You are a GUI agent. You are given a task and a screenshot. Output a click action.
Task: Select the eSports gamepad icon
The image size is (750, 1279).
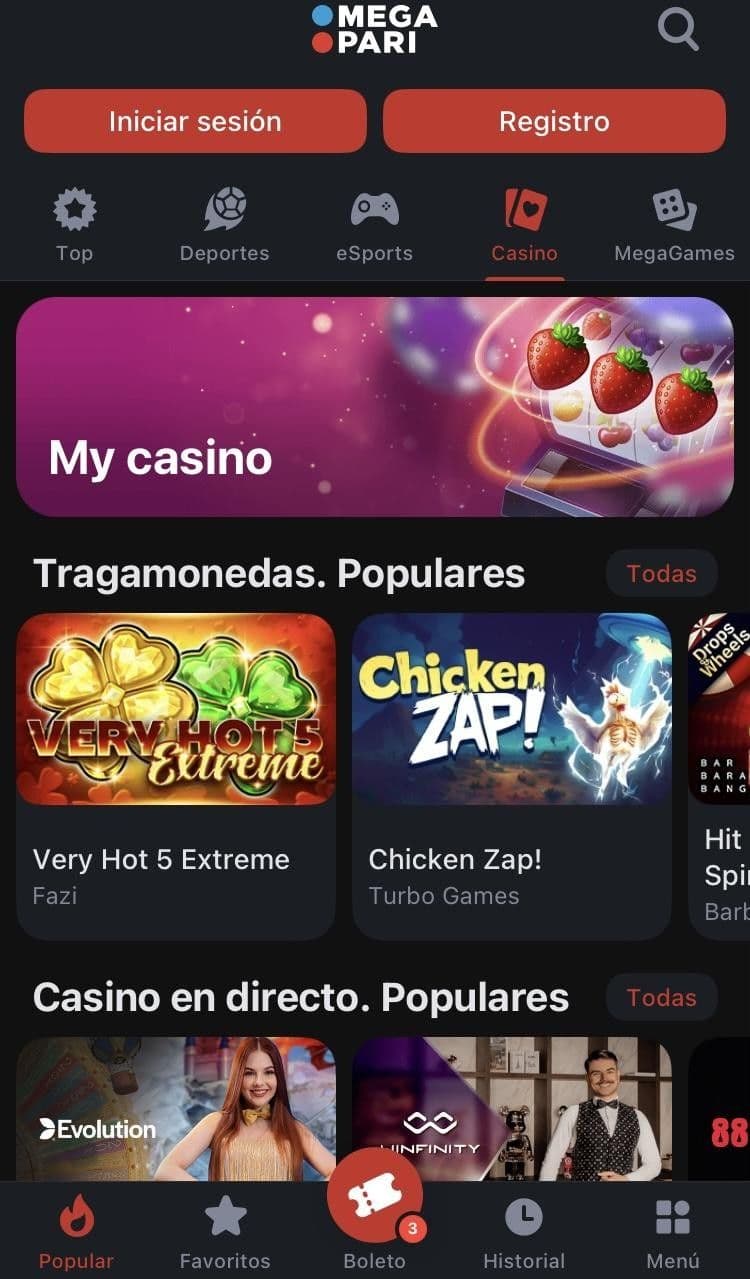[374, 207]
